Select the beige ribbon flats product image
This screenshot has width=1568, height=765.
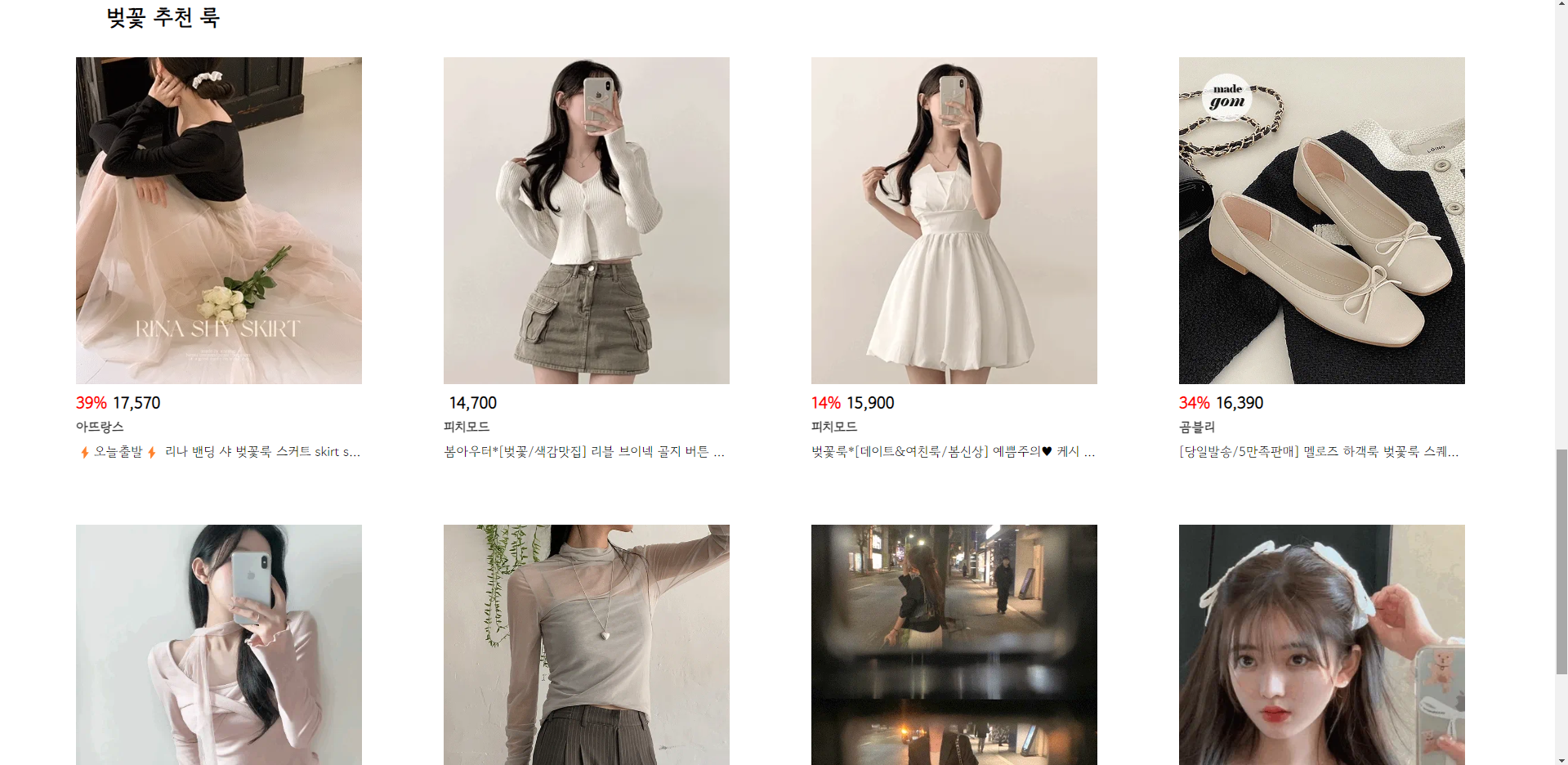click(1321, 220)
